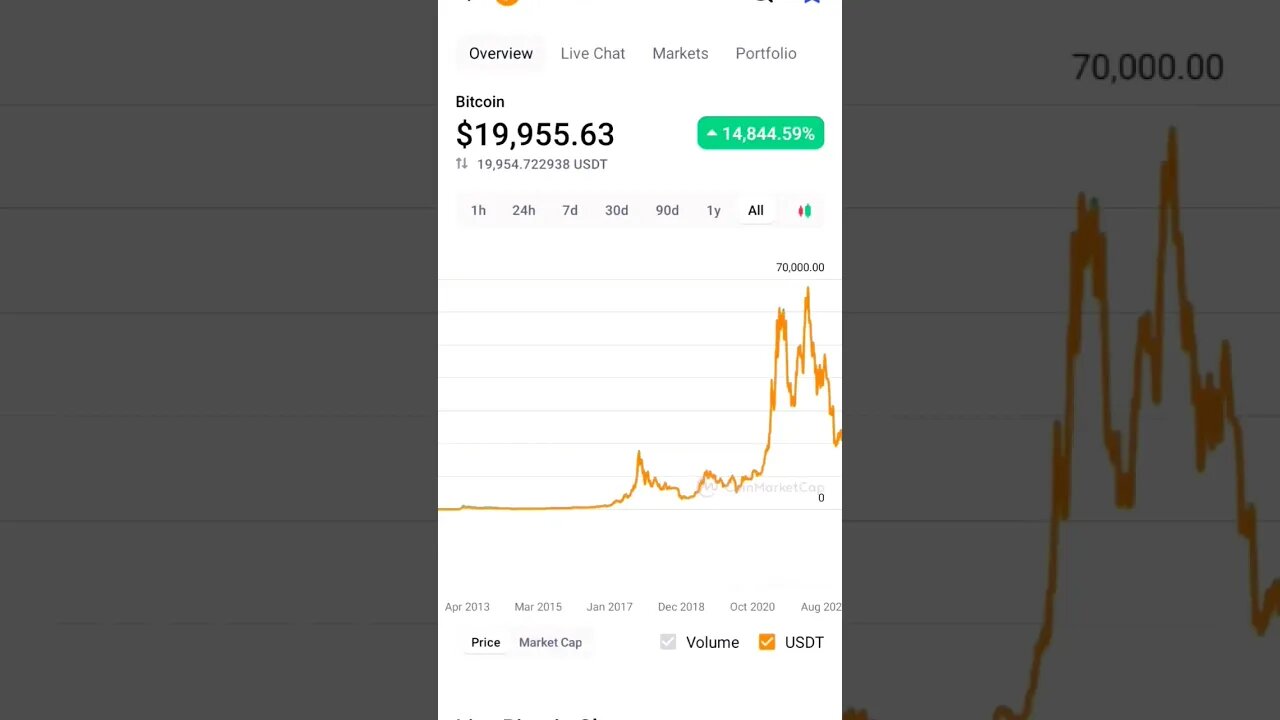
Task: Show the 7d price chart
Action: click(x=569, y=211)
